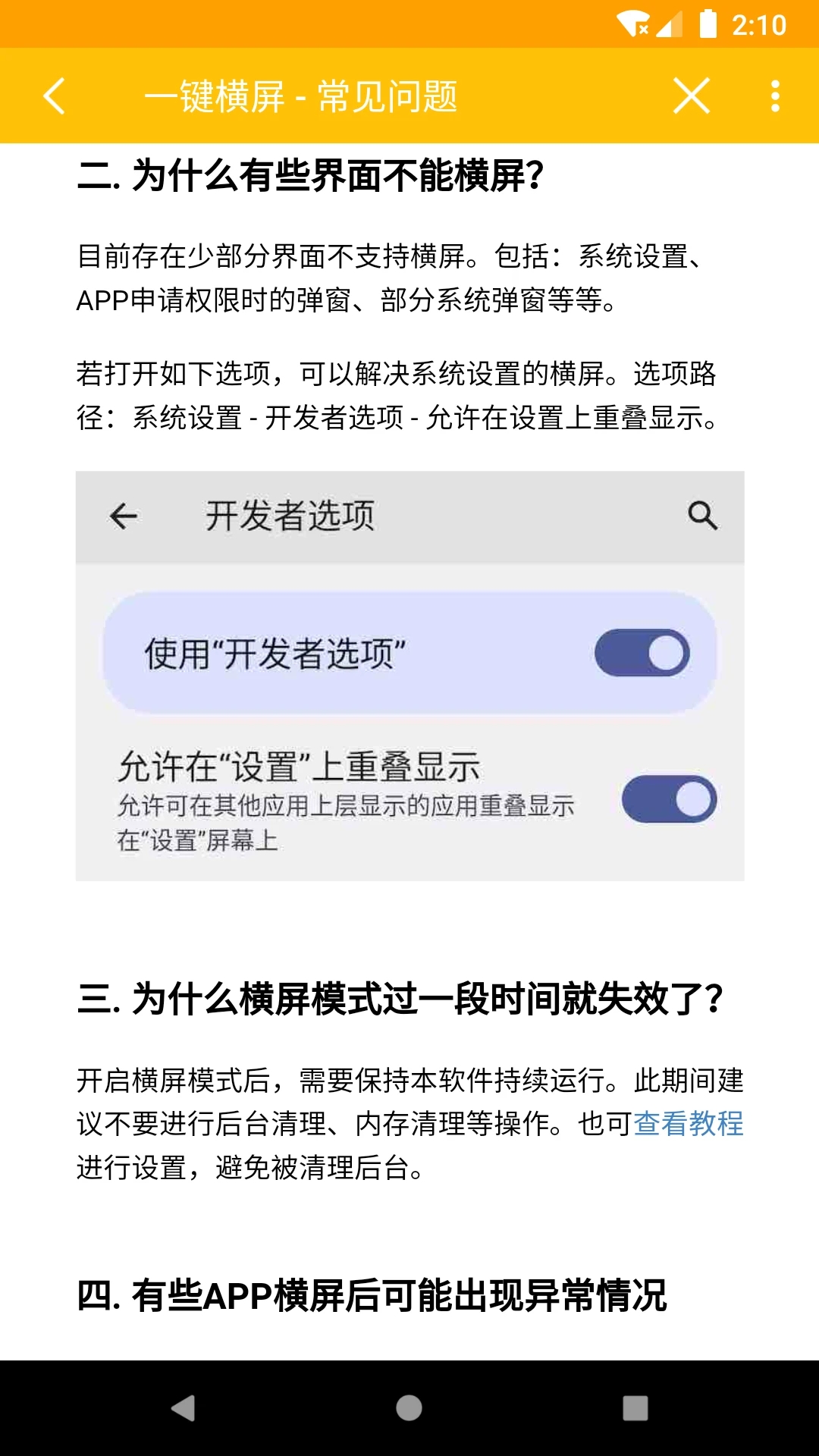Screen dimensions: 819x1456
Task: Tap the battery indicator in status bar
Action: click(x=709, y=24)
